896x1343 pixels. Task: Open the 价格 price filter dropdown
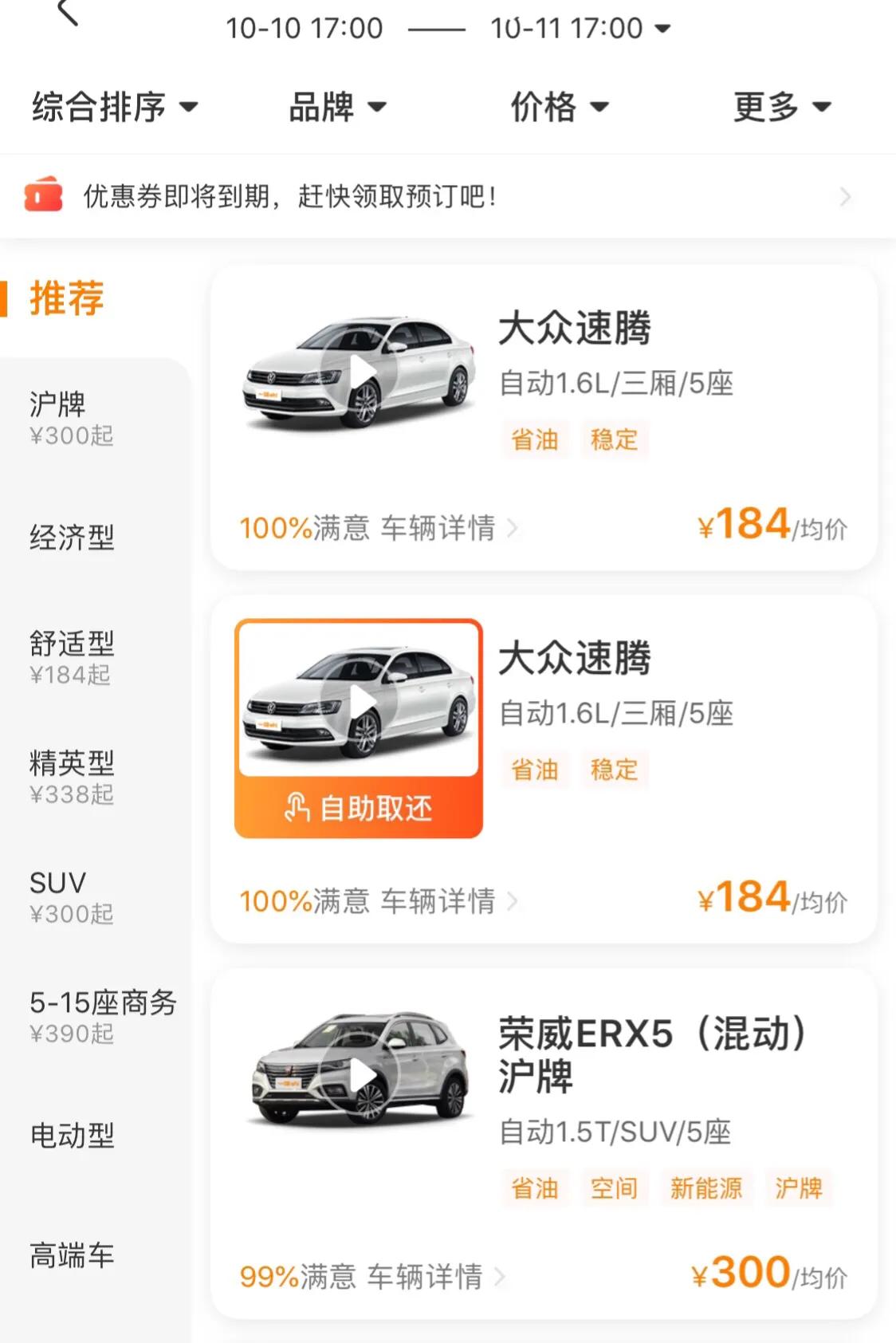pos(558,108)
